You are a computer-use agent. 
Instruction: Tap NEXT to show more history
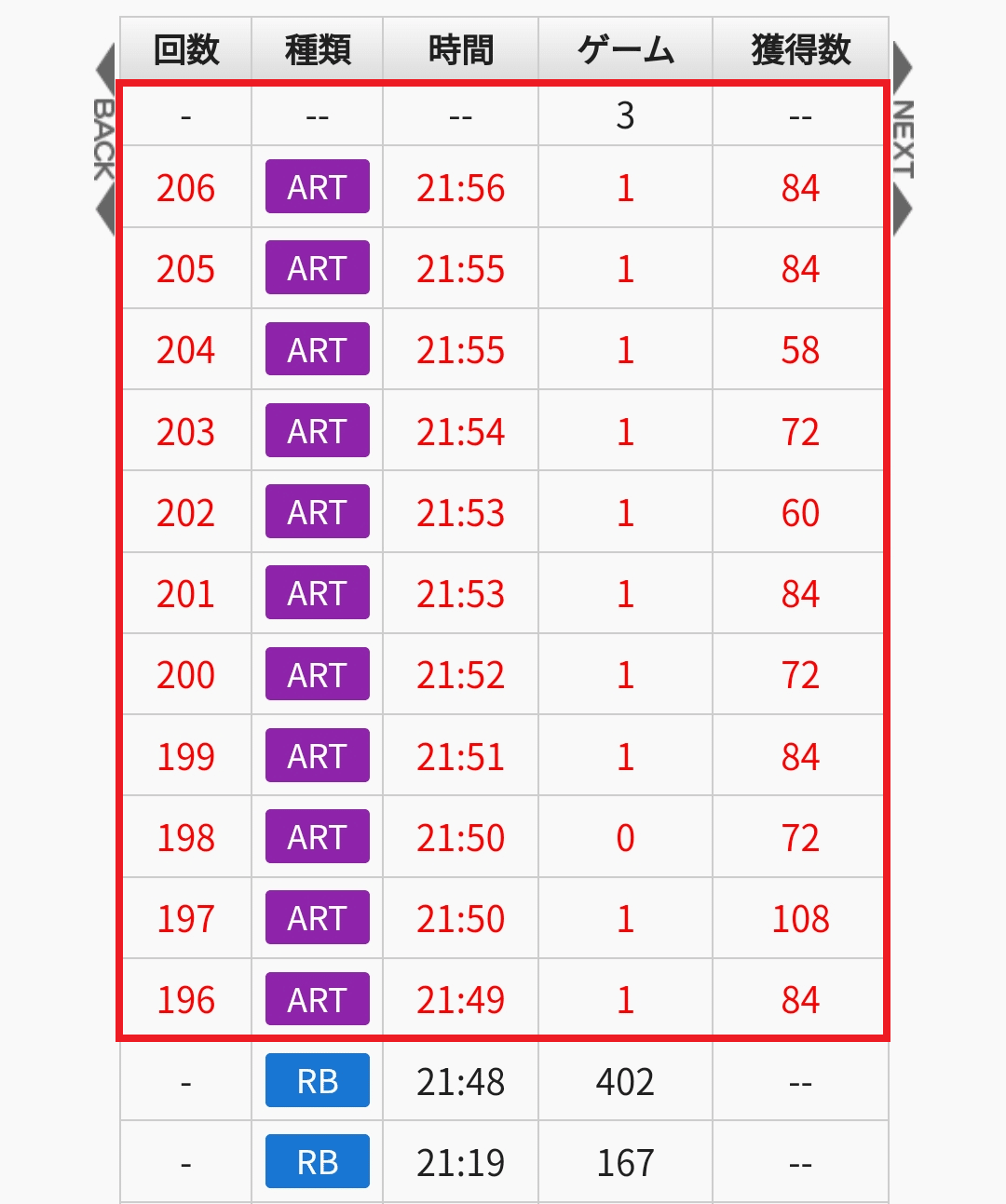point(902,140)
